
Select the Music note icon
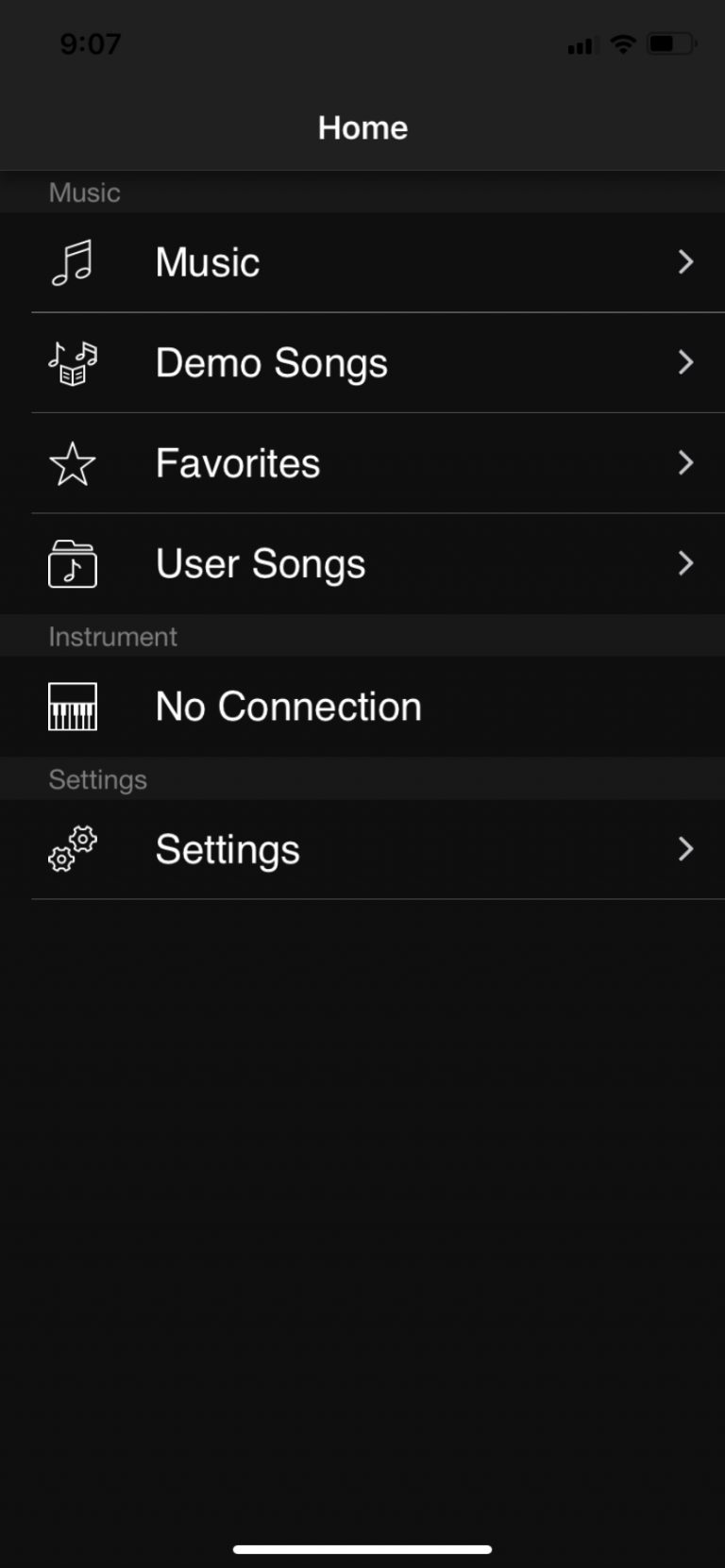point(72,261)
